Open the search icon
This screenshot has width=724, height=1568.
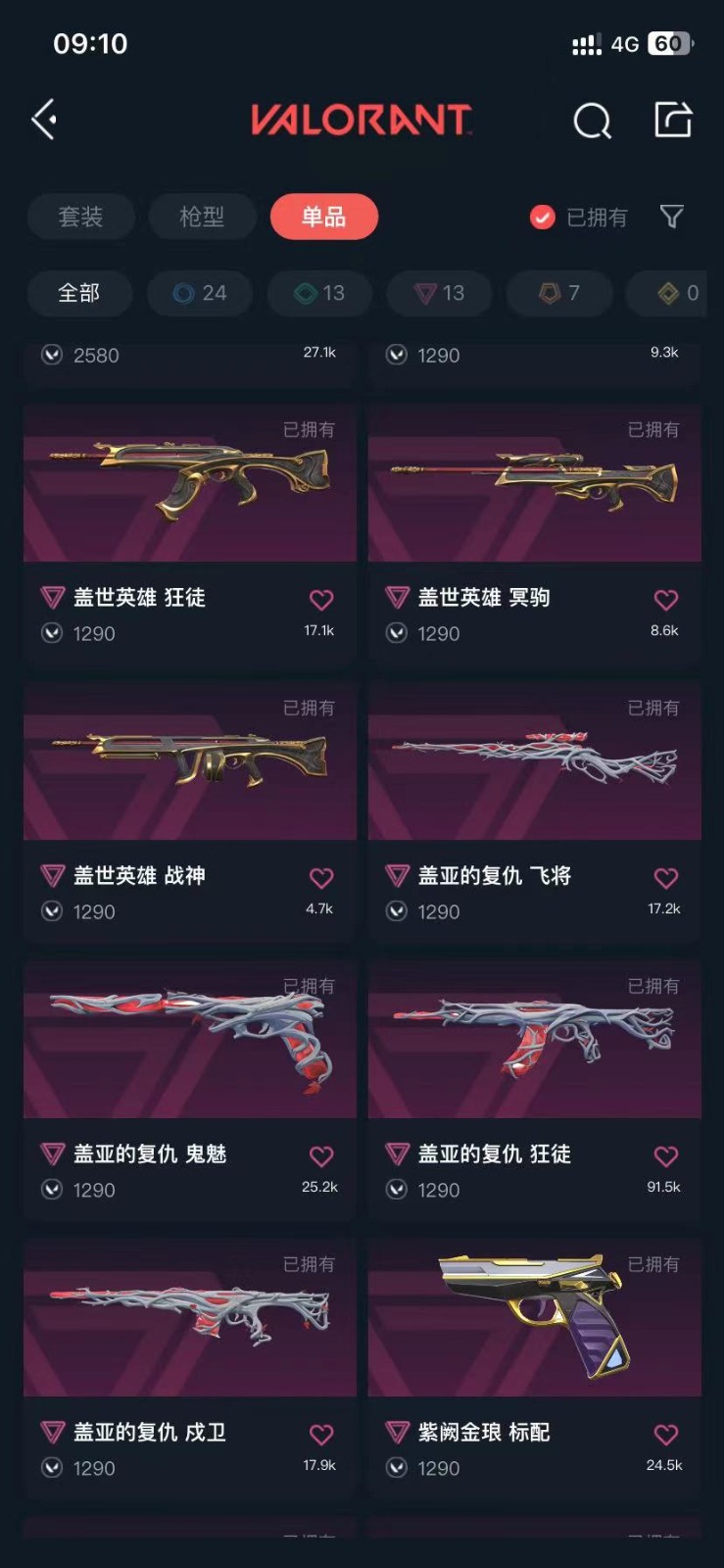(x=592, y=121)
